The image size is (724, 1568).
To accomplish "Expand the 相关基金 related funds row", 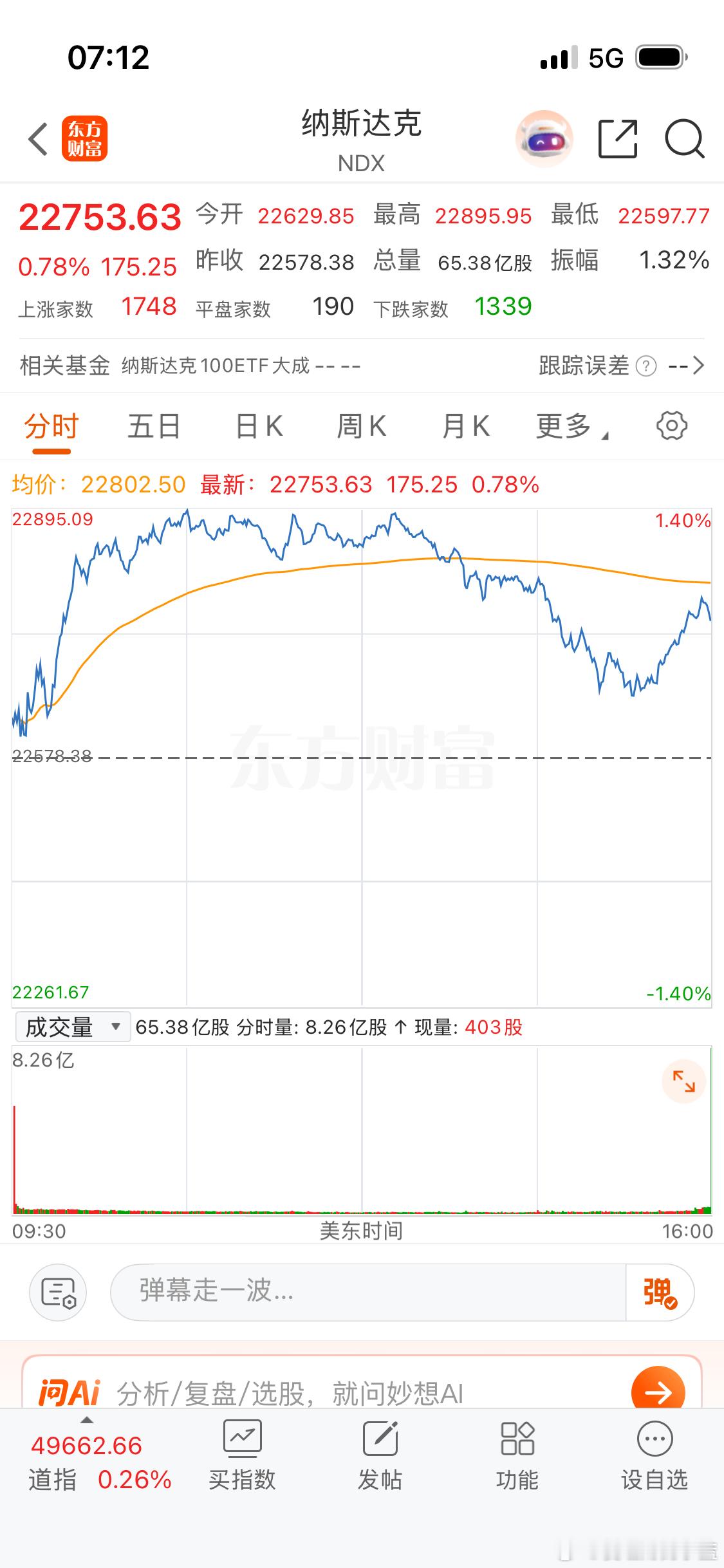I will tap(698, 366).
